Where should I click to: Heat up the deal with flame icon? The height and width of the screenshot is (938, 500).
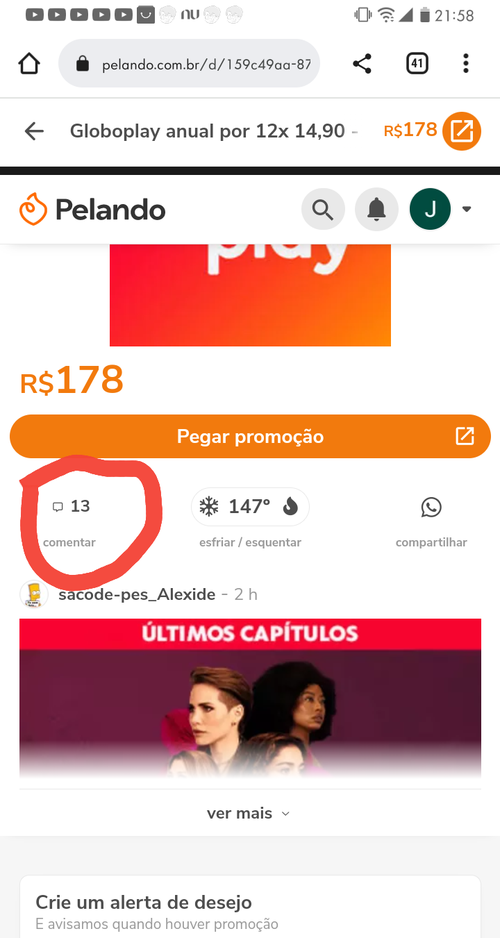click(x=291, y=507)
